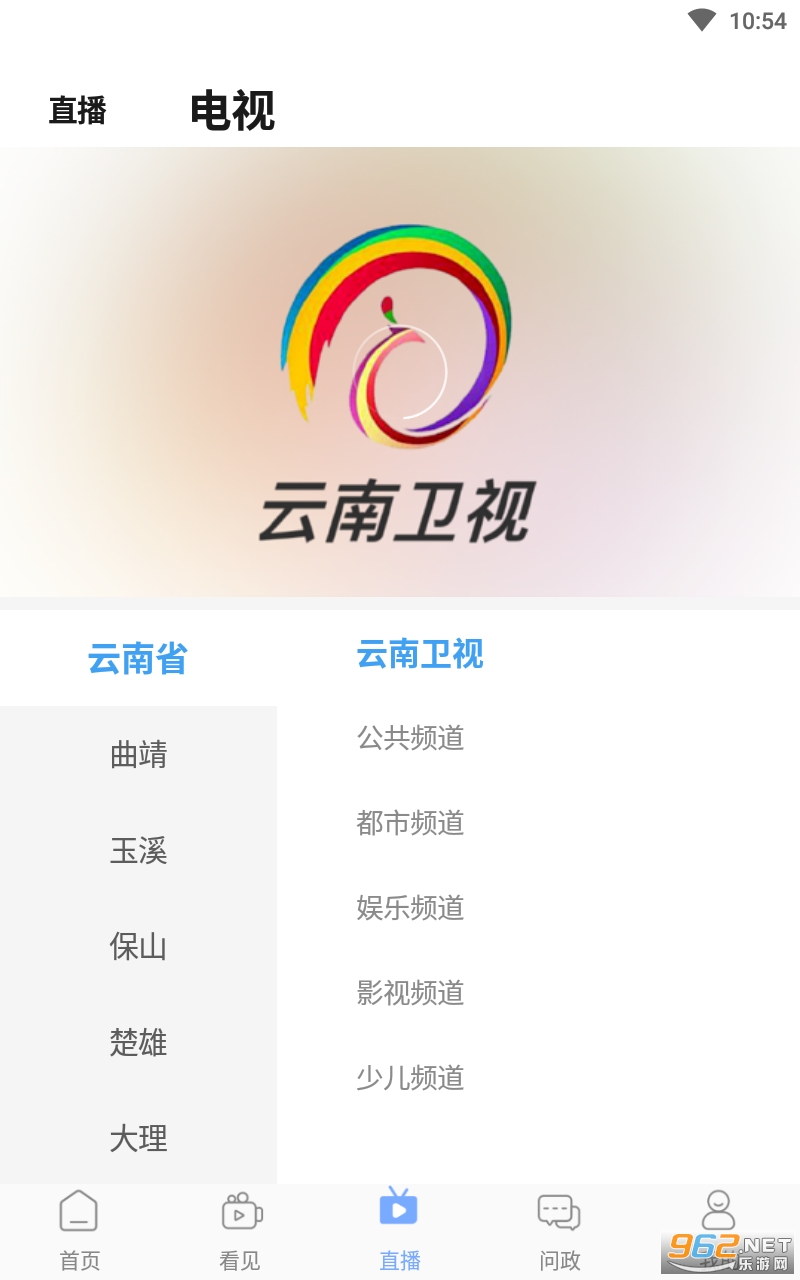Tune in to 少儿频道
This screenshot has width=800, height=1280.
point(410,1078)
